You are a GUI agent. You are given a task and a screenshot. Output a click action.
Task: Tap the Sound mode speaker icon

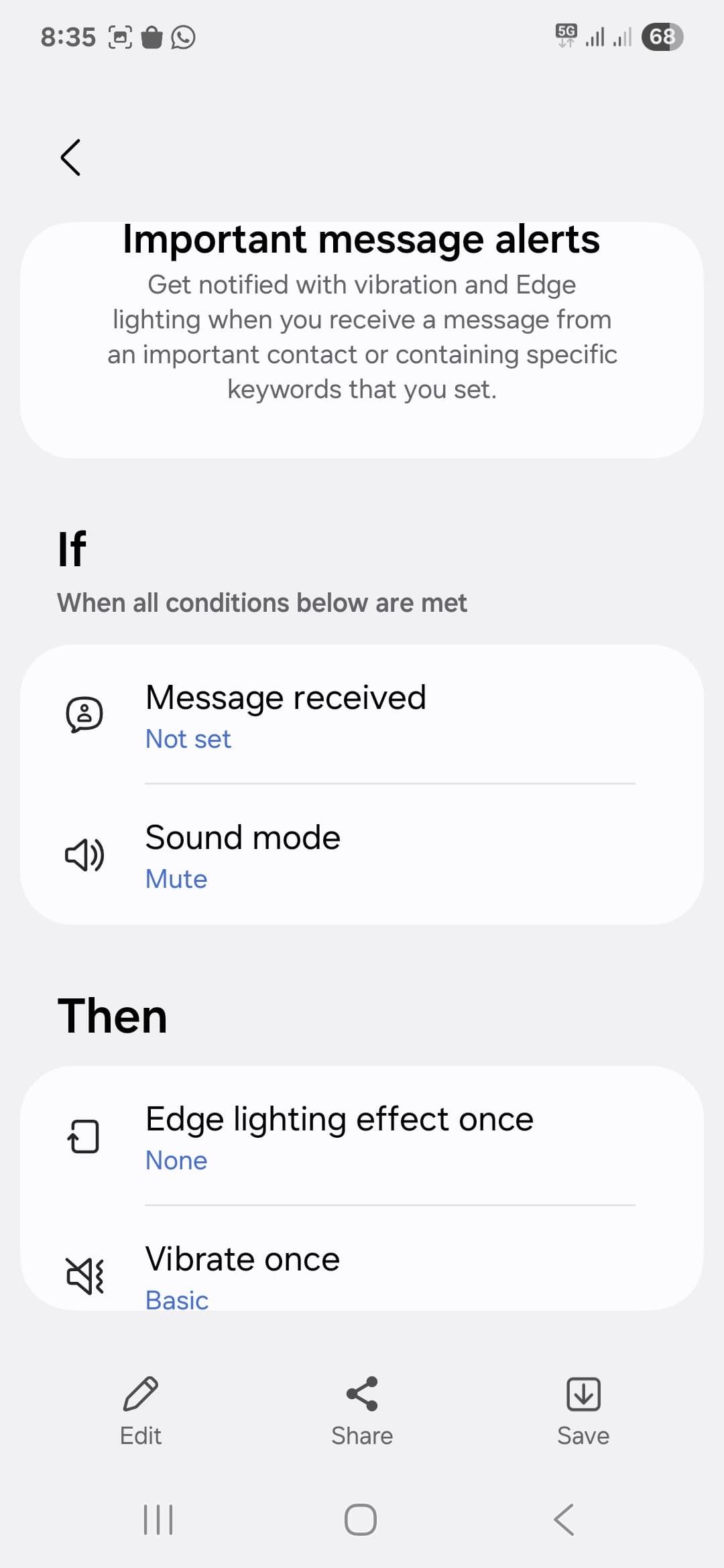pyautogui.click(x=83, y=854)
